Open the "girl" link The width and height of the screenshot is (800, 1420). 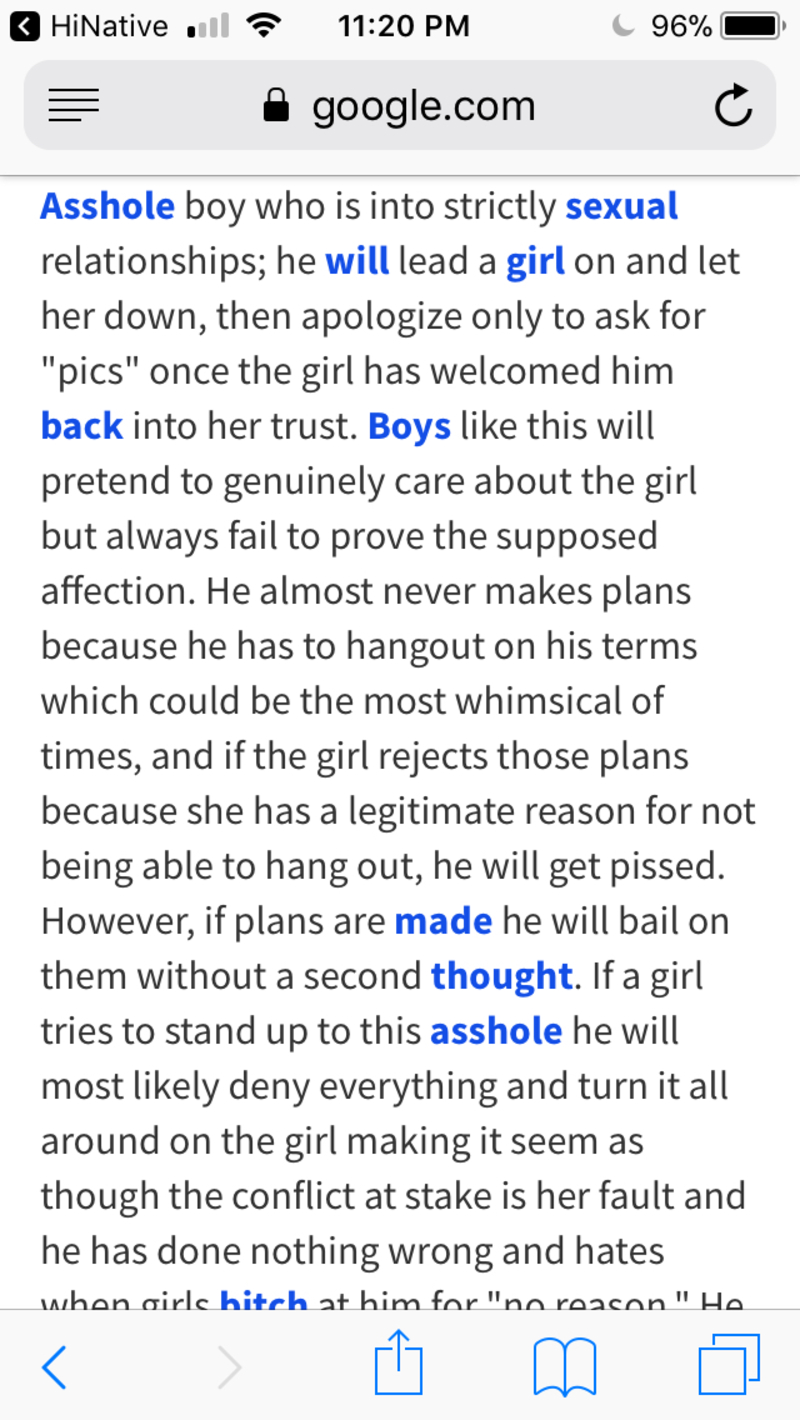[535, 261]
